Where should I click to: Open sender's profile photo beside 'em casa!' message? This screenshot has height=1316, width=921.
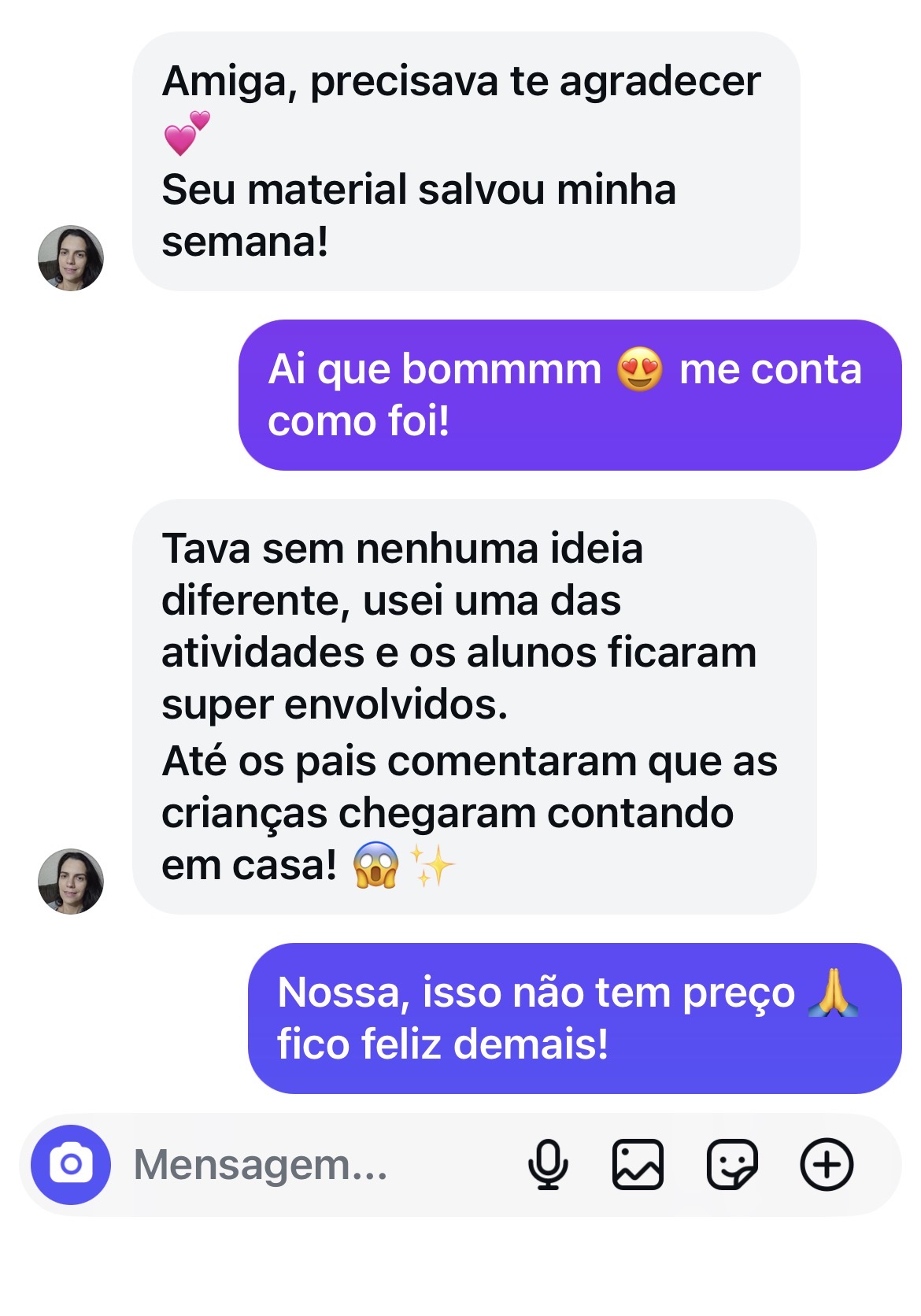click(71, 881)
